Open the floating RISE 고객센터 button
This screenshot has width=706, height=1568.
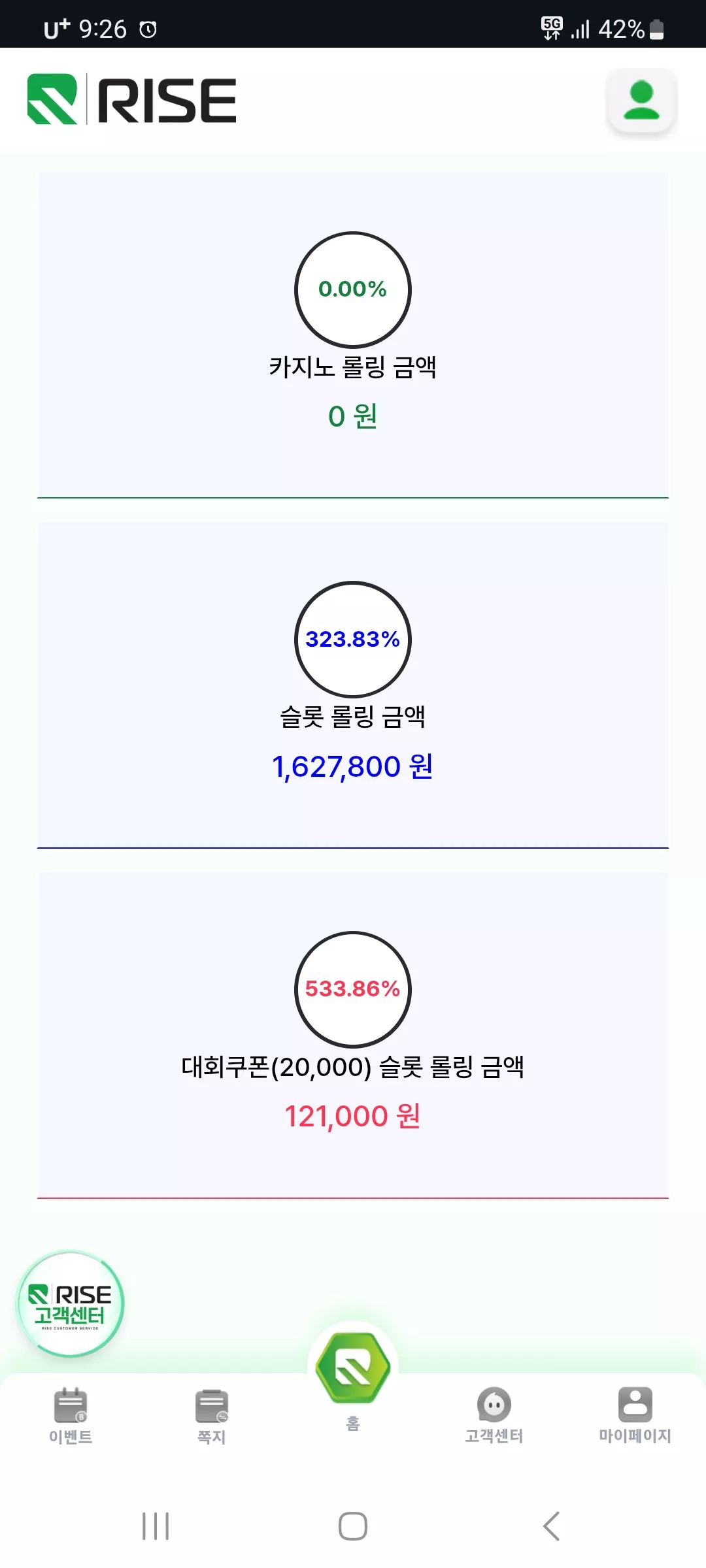[x=70, y=1304]
